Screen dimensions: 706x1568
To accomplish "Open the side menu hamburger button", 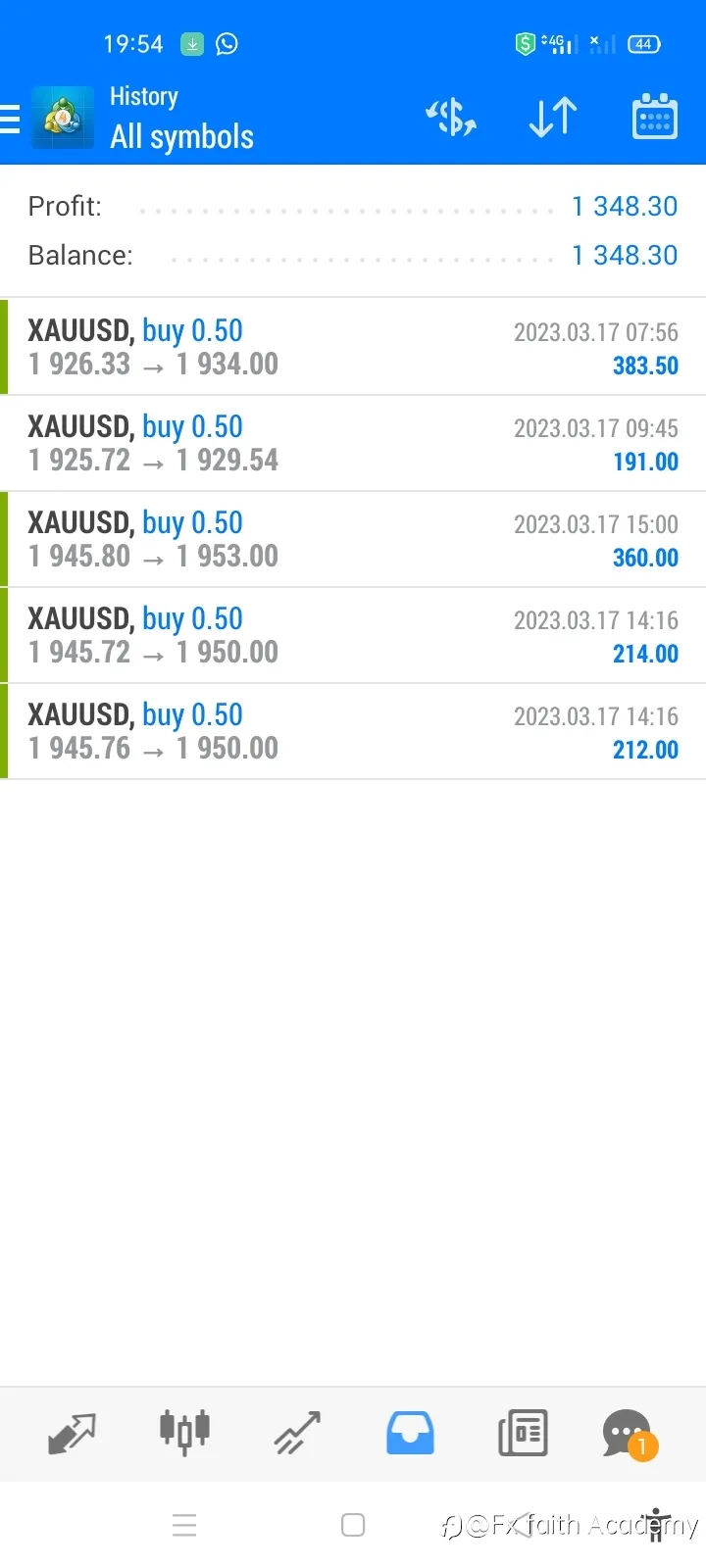I will click(x=10, y=118).
